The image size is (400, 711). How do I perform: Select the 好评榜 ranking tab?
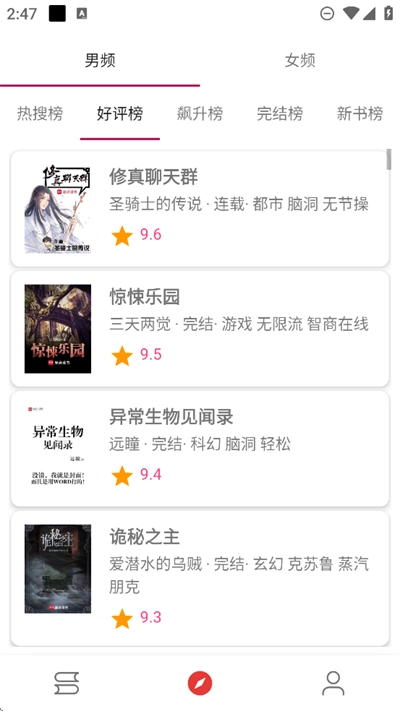click(x=120, y=113)
